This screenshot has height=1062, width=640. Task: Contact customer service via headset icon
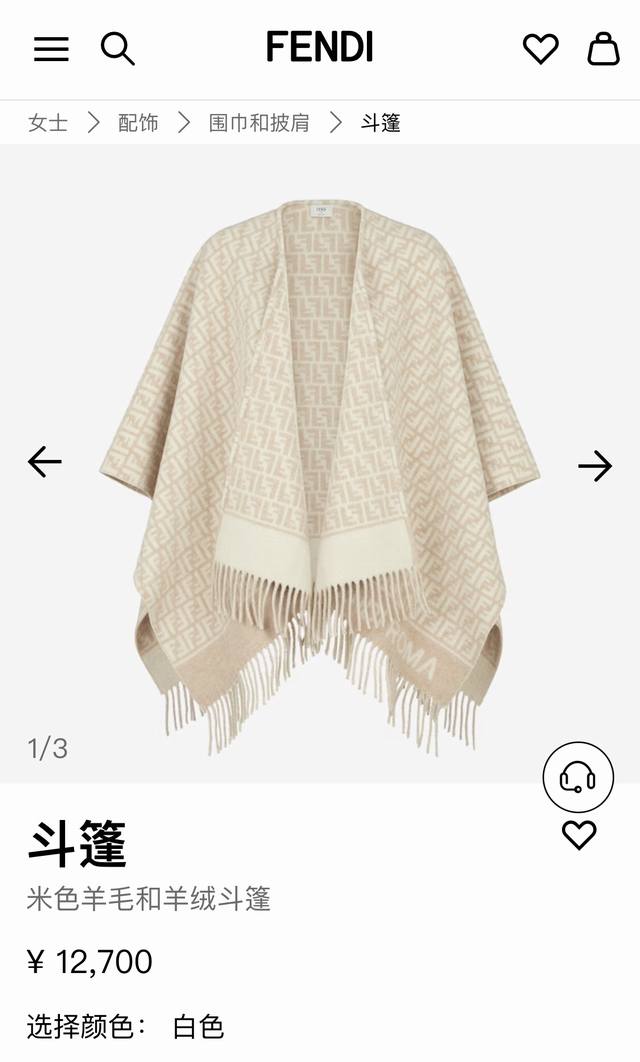coord(578,776)
